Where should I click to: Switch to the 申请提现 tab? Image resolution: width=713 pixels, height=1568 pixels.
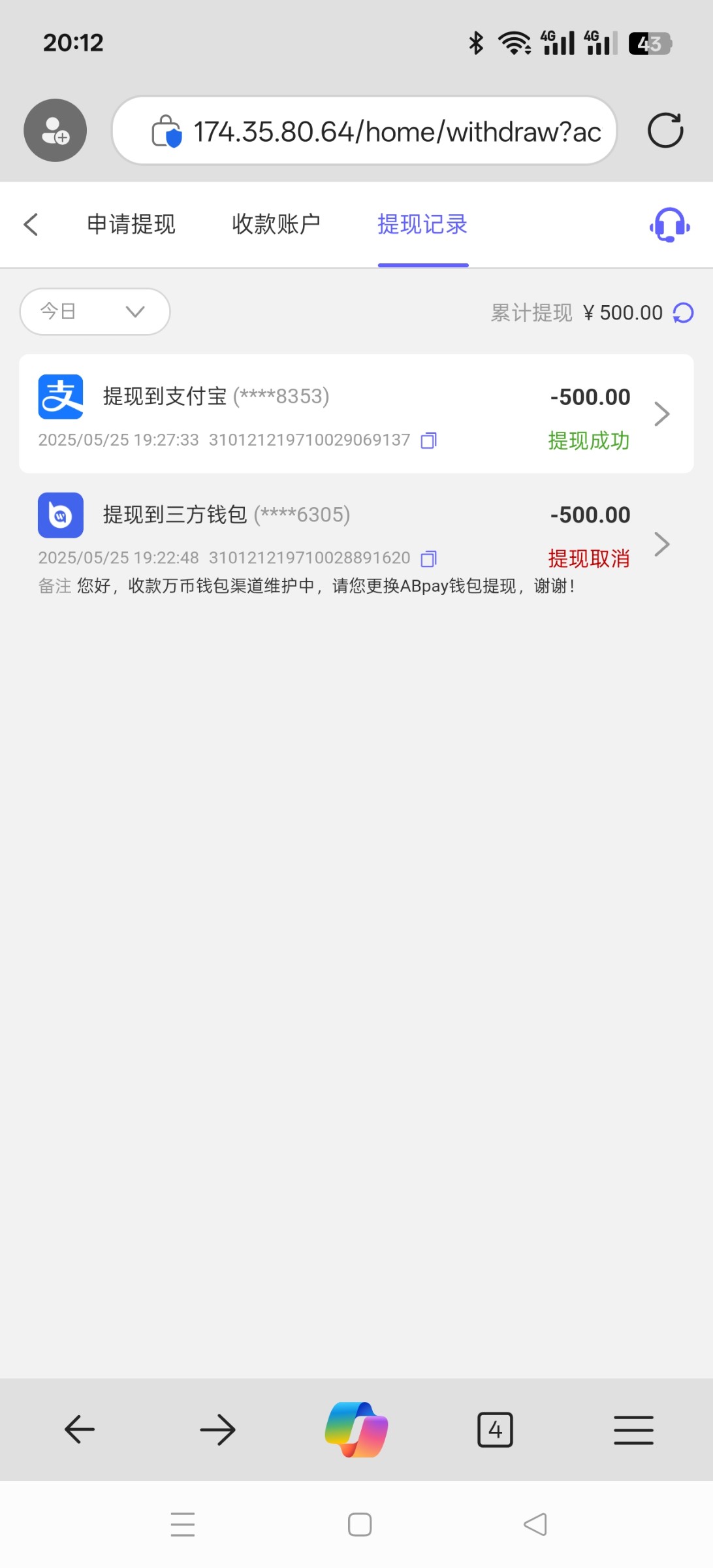coord(131,224)
